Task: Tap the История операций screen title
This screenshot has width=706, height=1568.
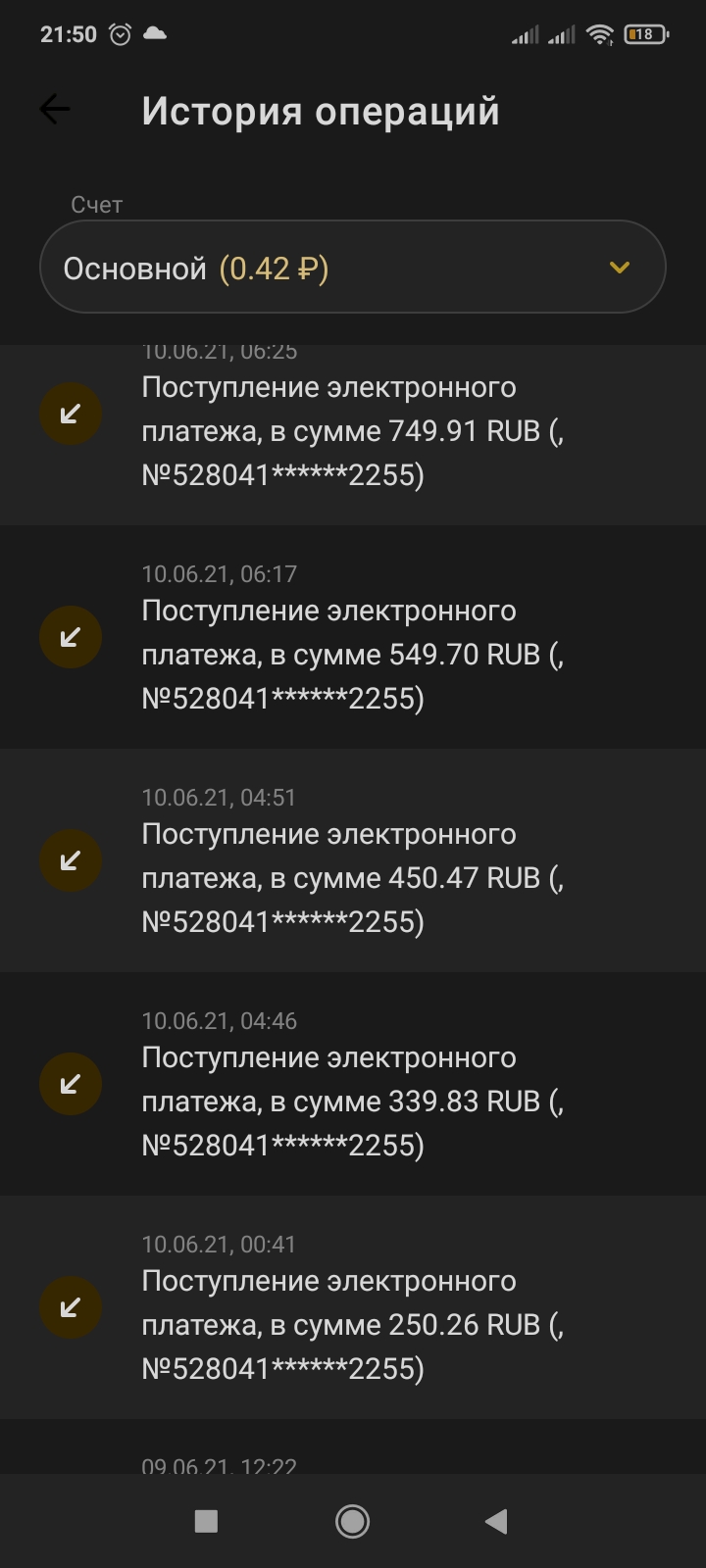Action: [322, 110]
